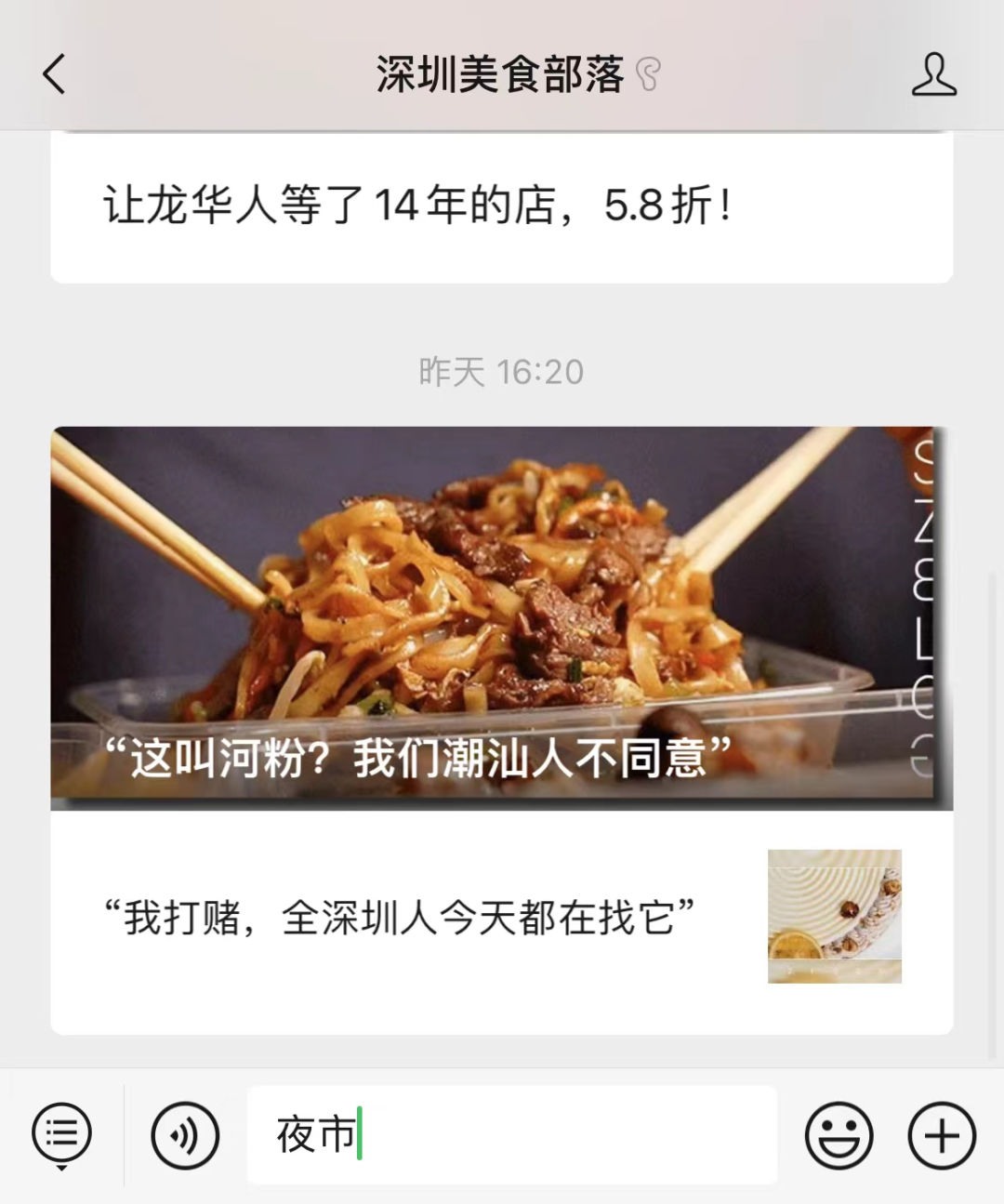The image size is (1004, 1204).
Task: Open the 这叫河粉 article card
Action: pos(502,618)
